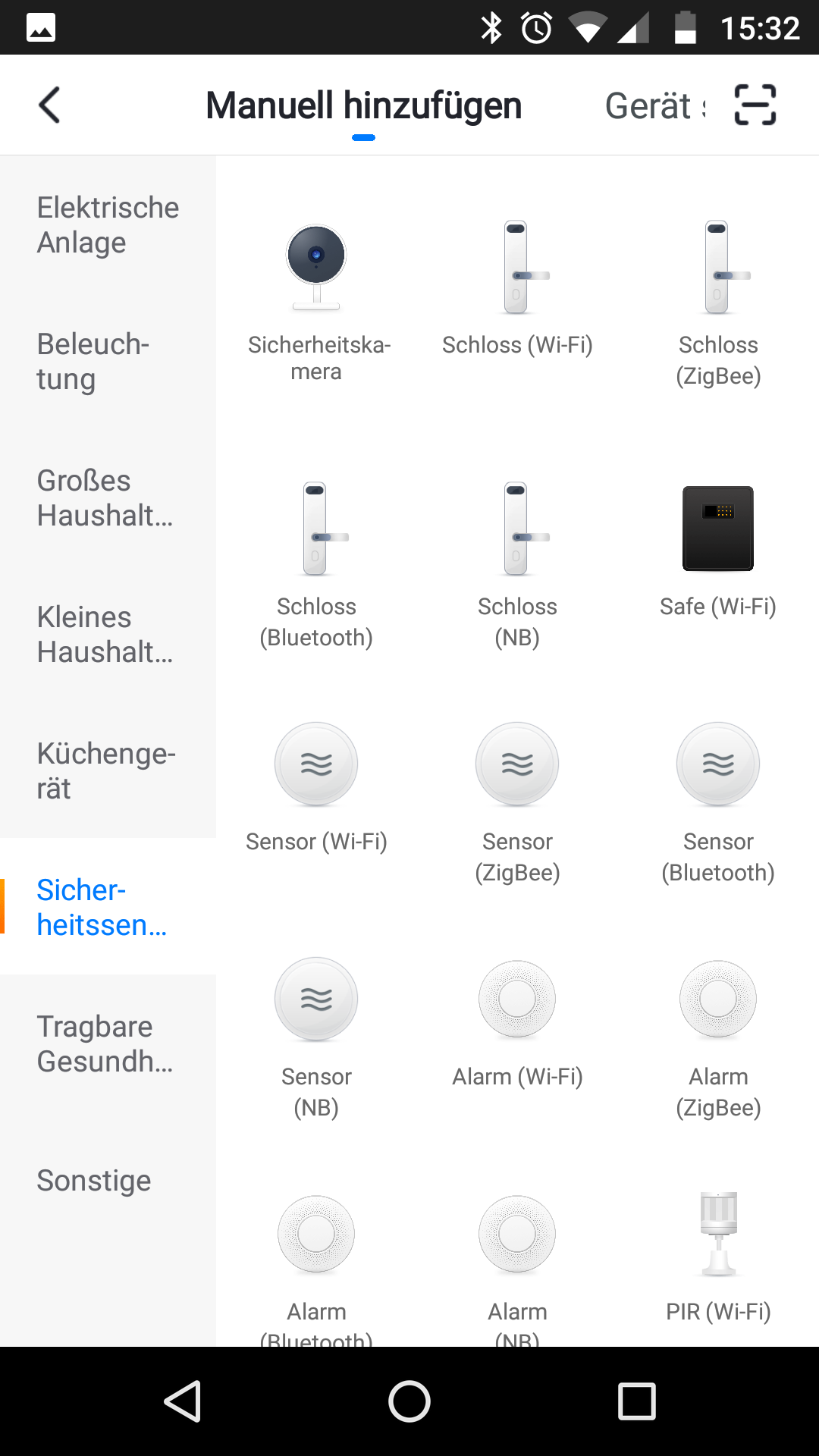Choose the Großes Haushalt category
819x1456 pixels.
(x=108, y=497)
